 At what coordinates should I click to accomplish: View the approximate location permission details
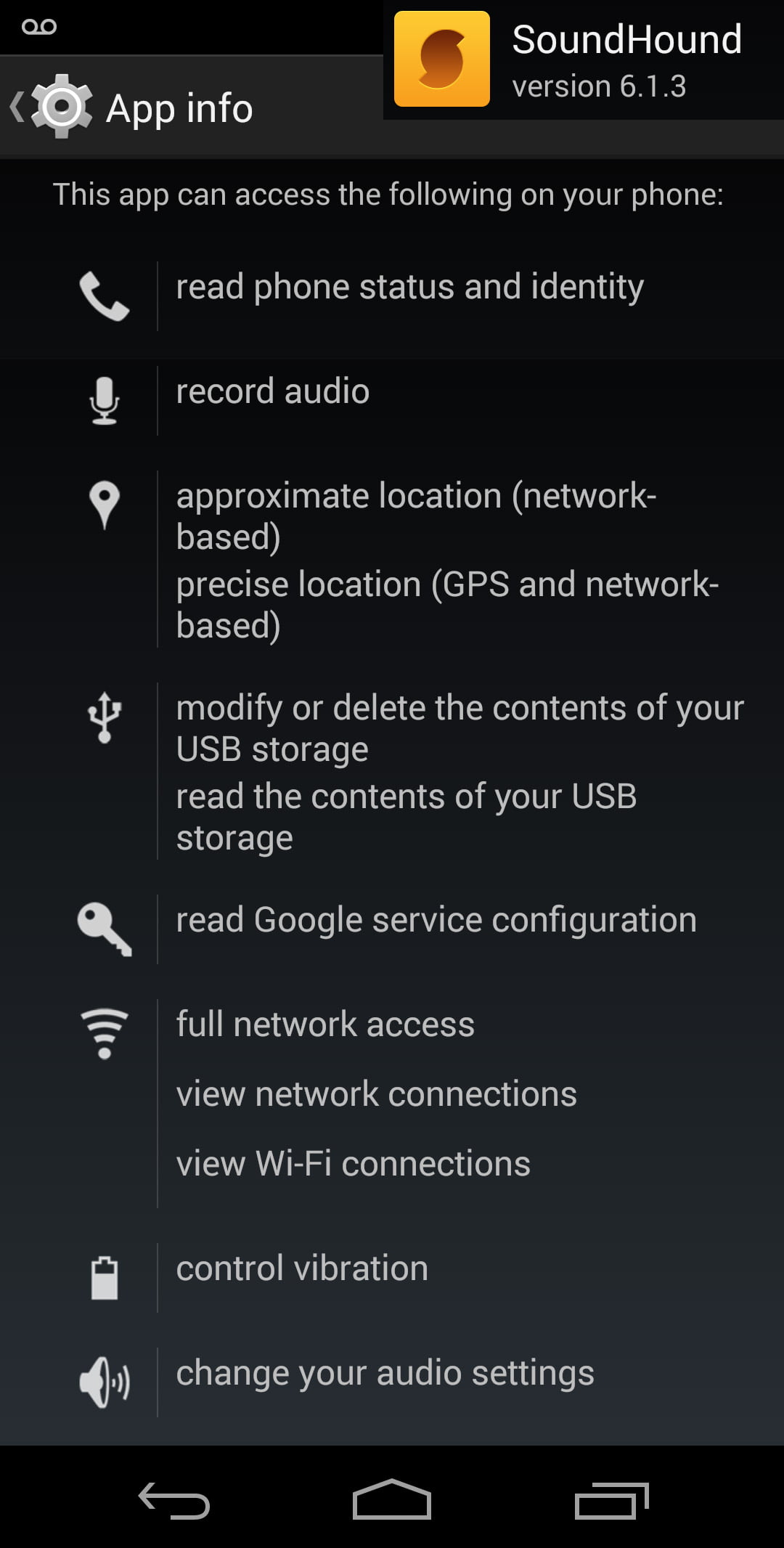(416, 516)
